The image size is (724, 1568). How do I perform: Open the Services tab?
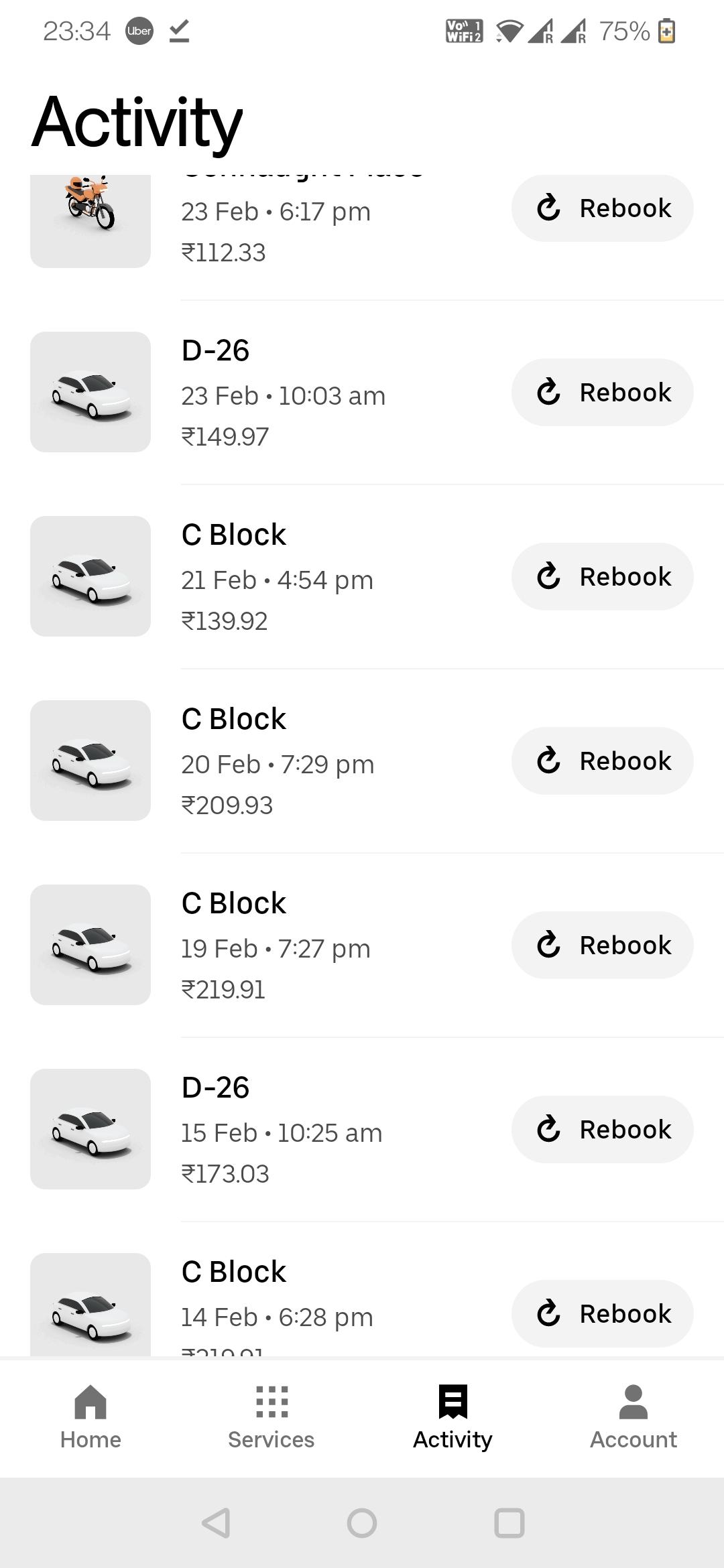(x=271, y=1417)
